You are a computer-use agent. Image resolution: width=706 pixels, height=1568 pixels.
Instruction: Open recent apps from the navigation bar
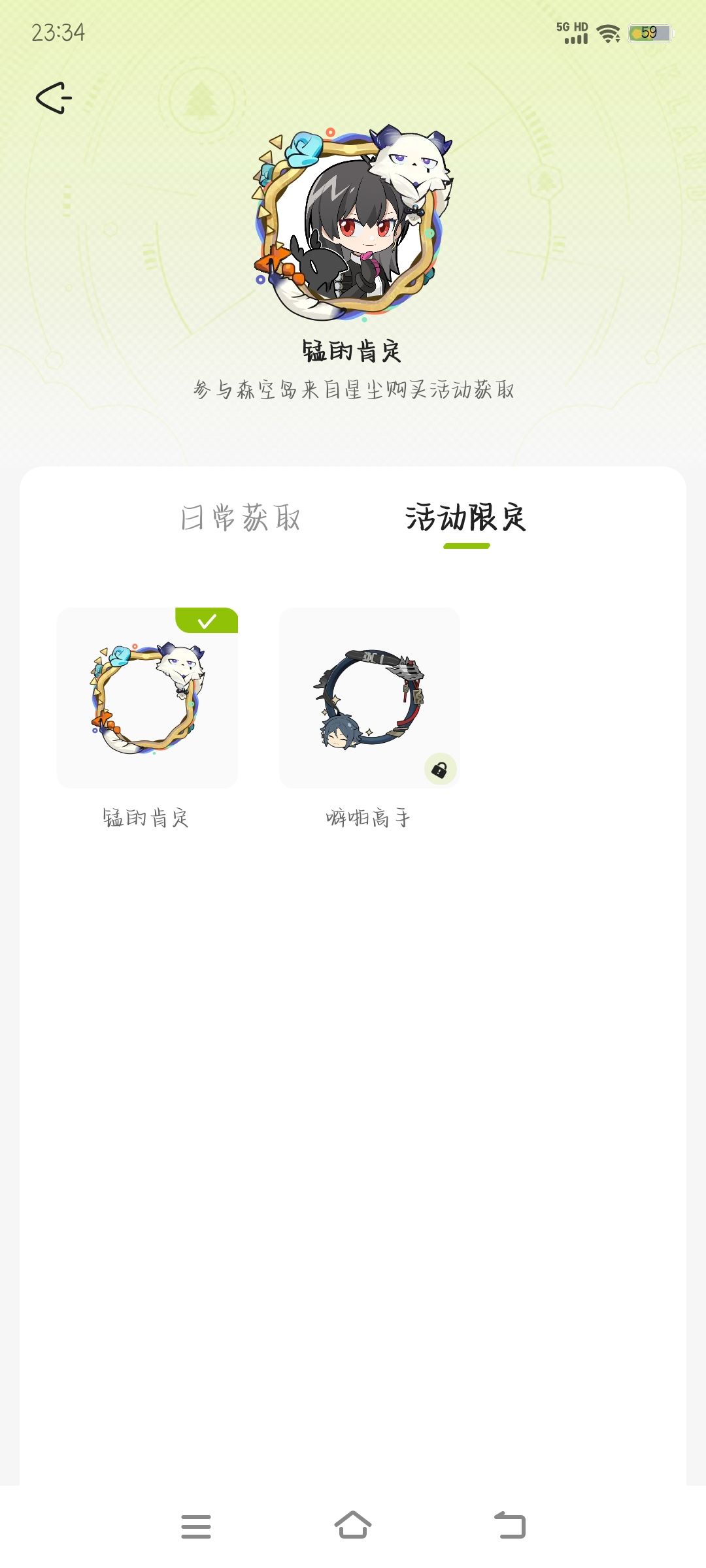[x=196, y=1526]
